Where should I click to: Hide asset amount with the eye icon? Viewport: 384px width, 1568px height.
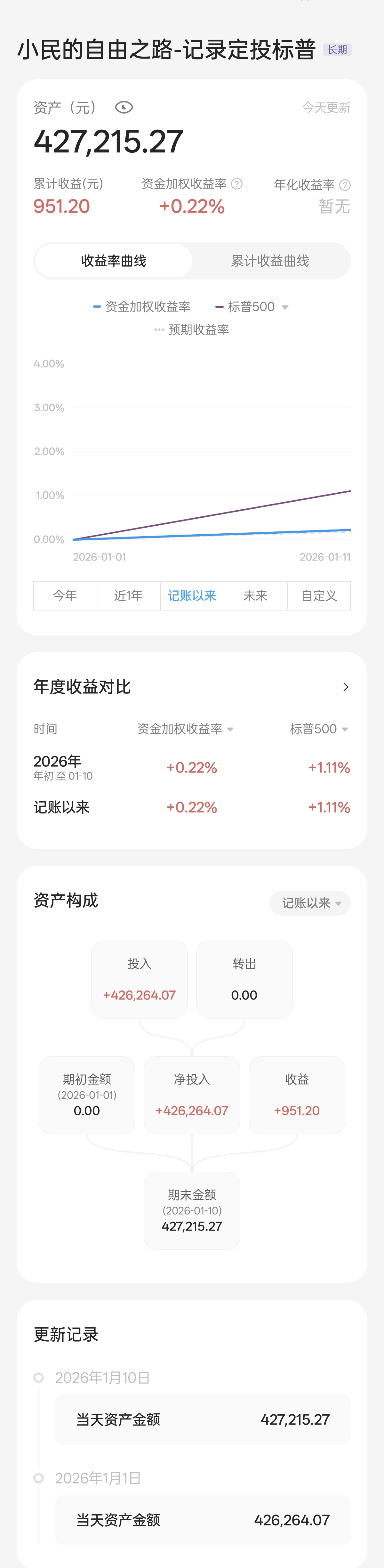(124, 108)
